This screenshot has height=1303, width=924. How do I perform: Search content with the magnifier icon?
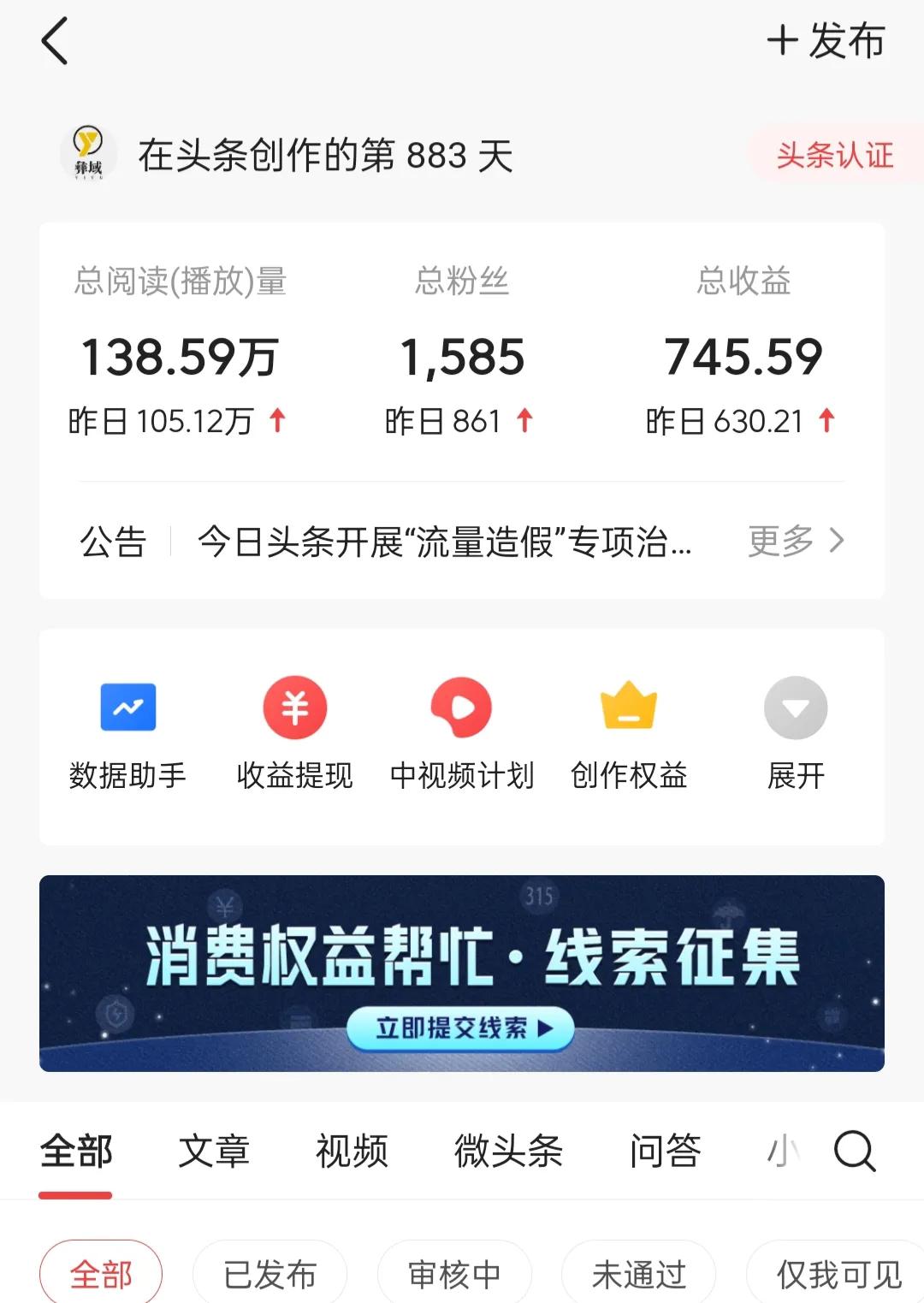(x=855, y=1151)
